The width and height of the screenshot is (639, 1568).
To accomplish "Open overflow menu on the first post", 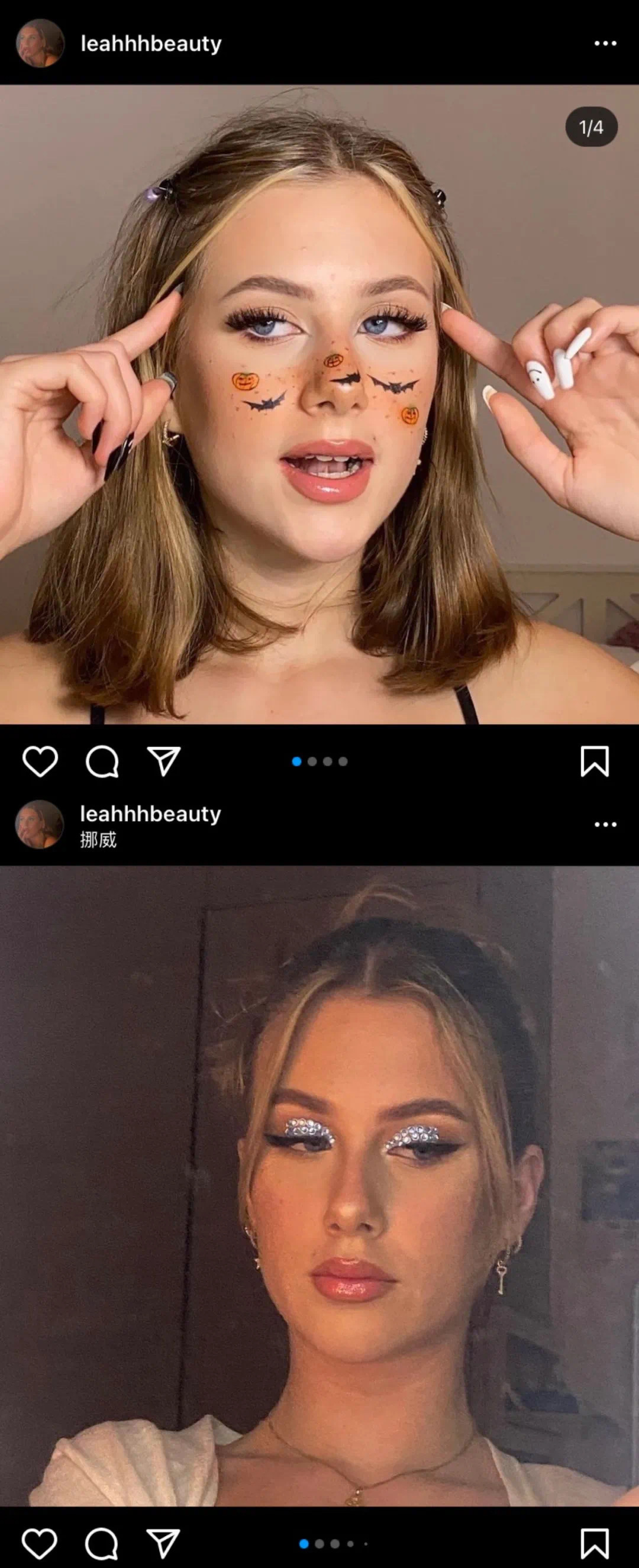I will 605,43.
